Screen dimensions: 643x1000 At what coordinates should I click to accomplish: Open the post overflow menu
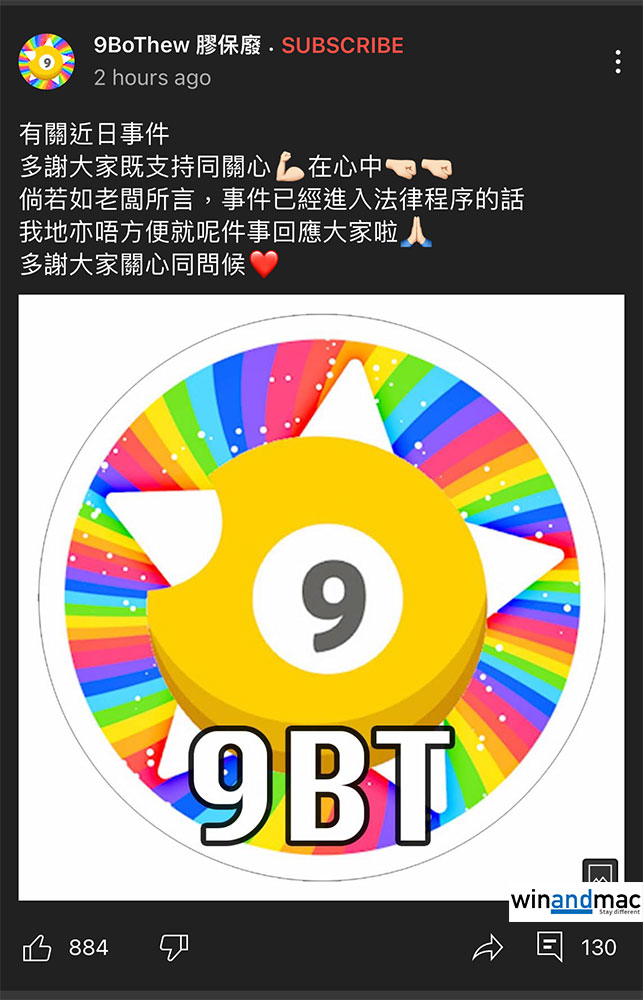618,62
